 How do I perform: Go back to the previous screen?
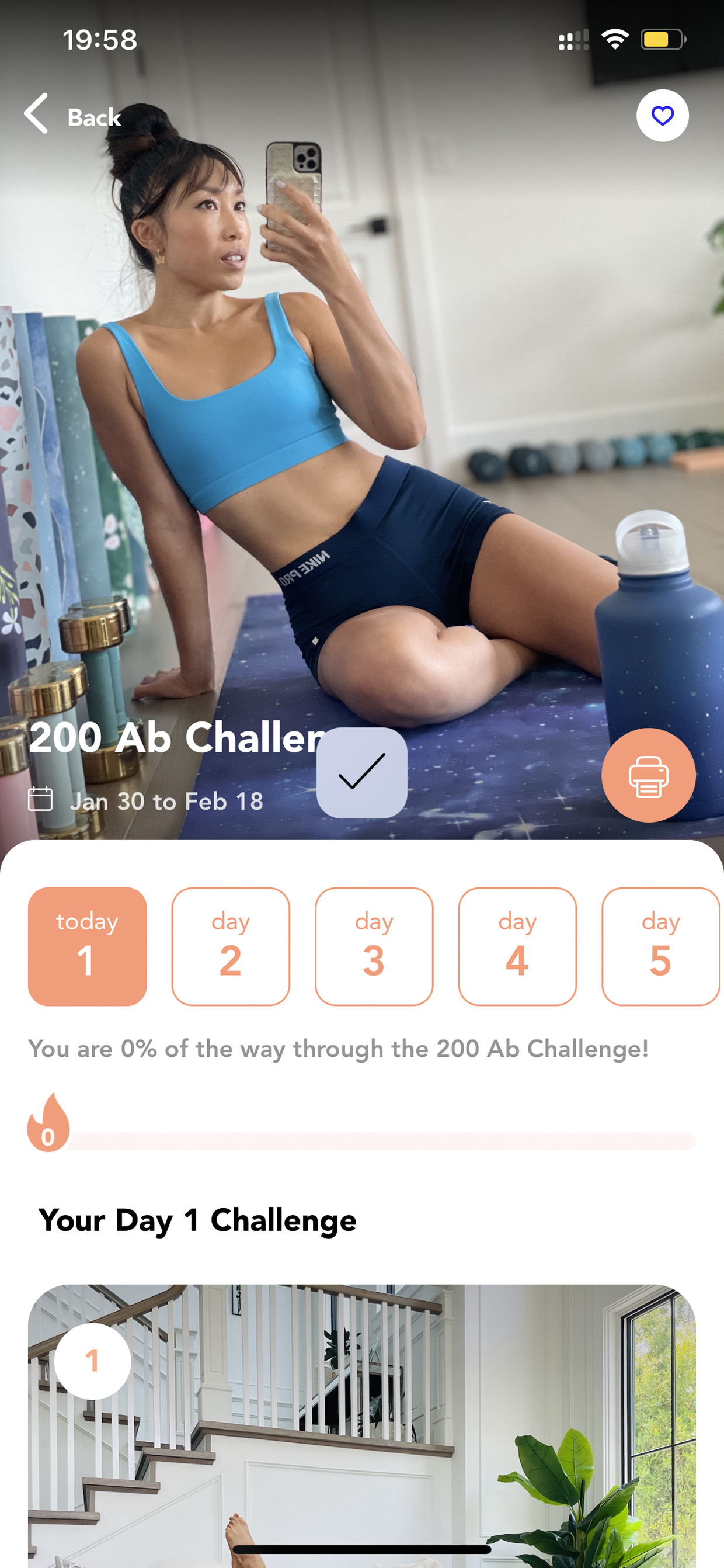[x=72, y=115]
